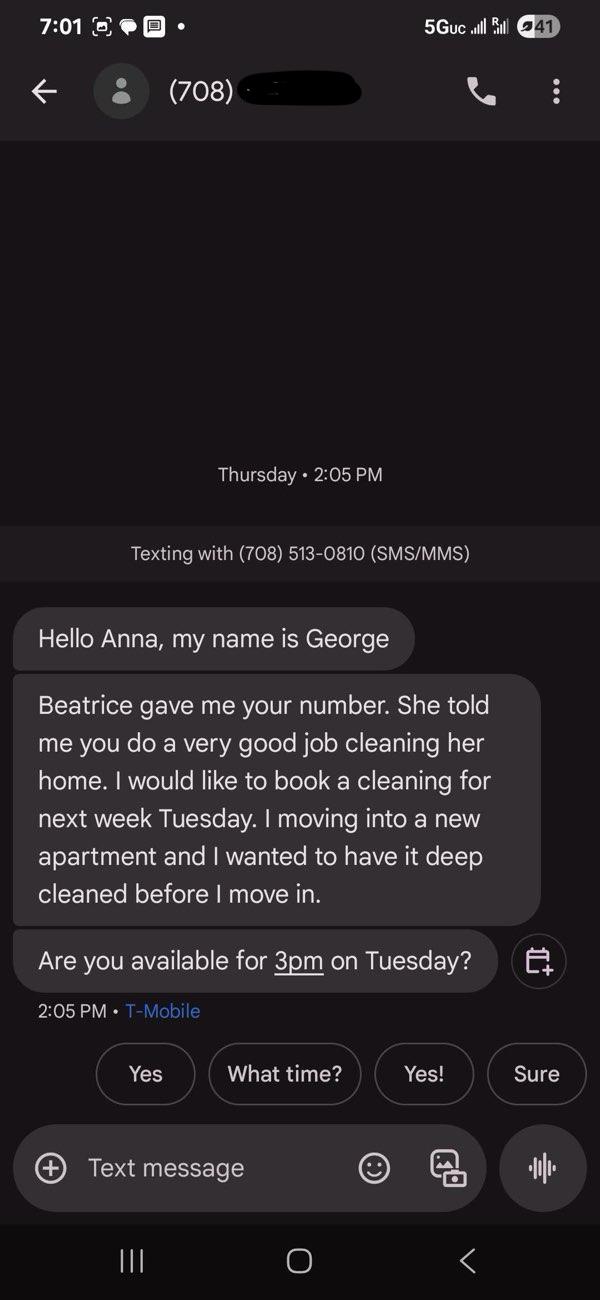Record a voice message
This screenshot has height=1300, width=600.
[x=542, y=1168]
